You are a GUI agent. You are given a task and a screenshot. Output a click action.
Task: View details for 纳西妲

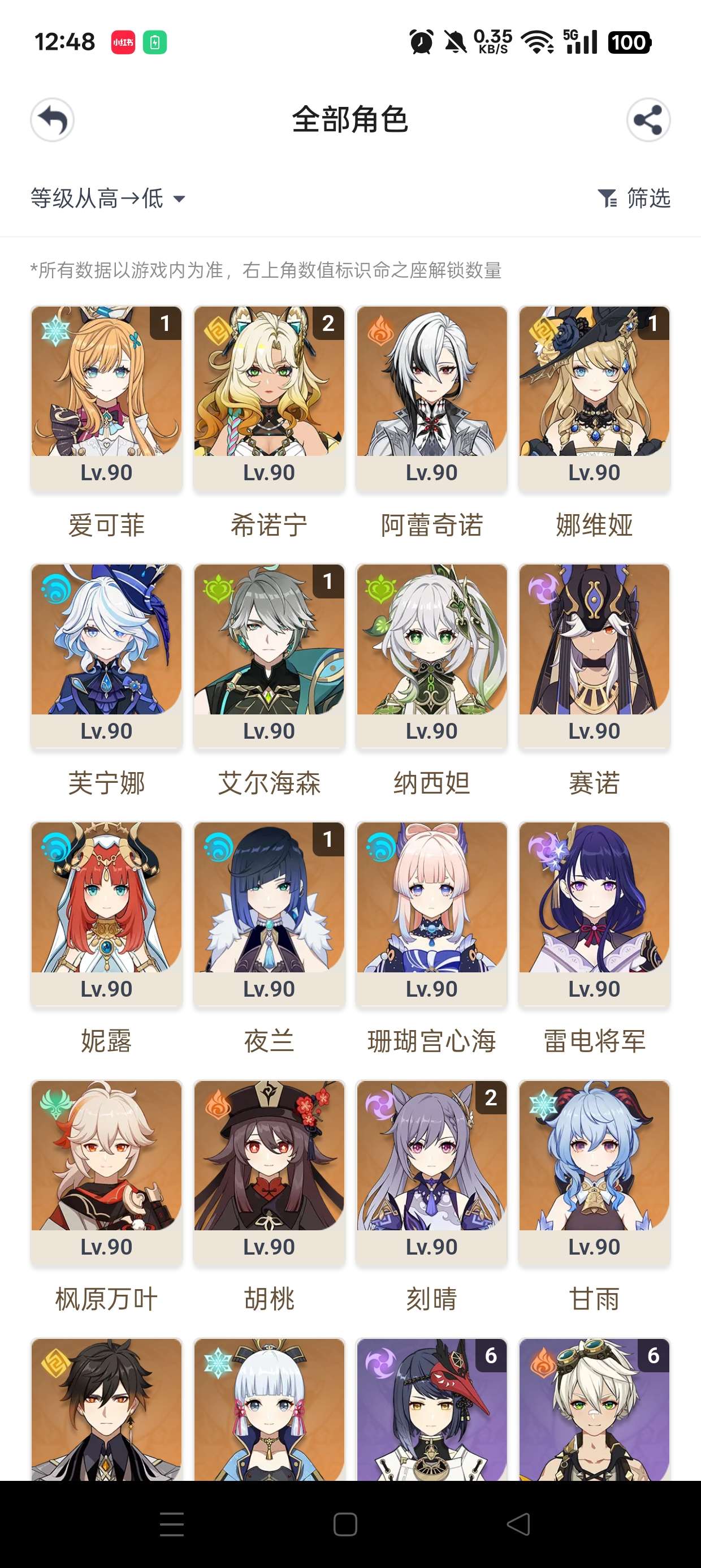tap(431, 656)
